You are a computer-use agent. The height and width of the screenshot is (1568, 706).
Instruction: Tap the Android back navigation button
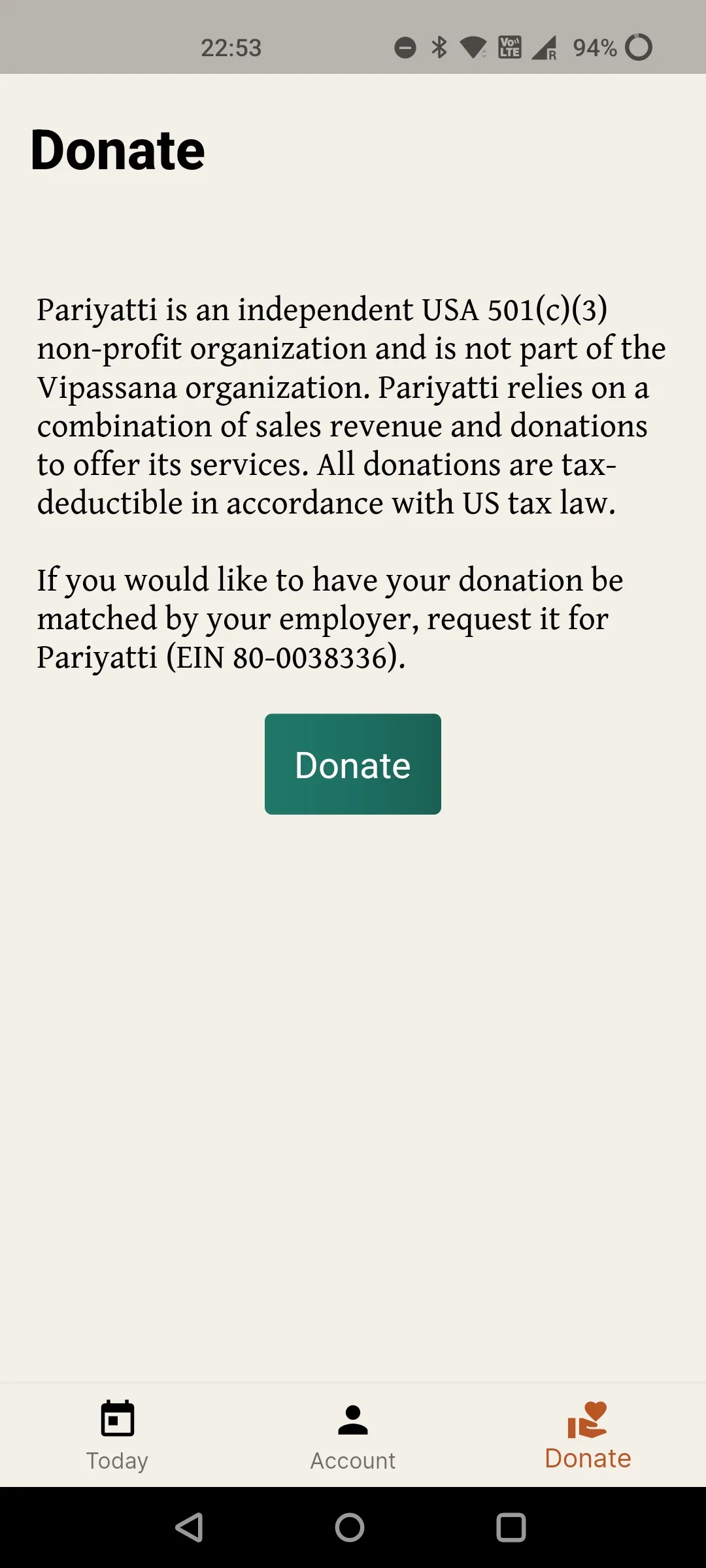point(188,1528)
